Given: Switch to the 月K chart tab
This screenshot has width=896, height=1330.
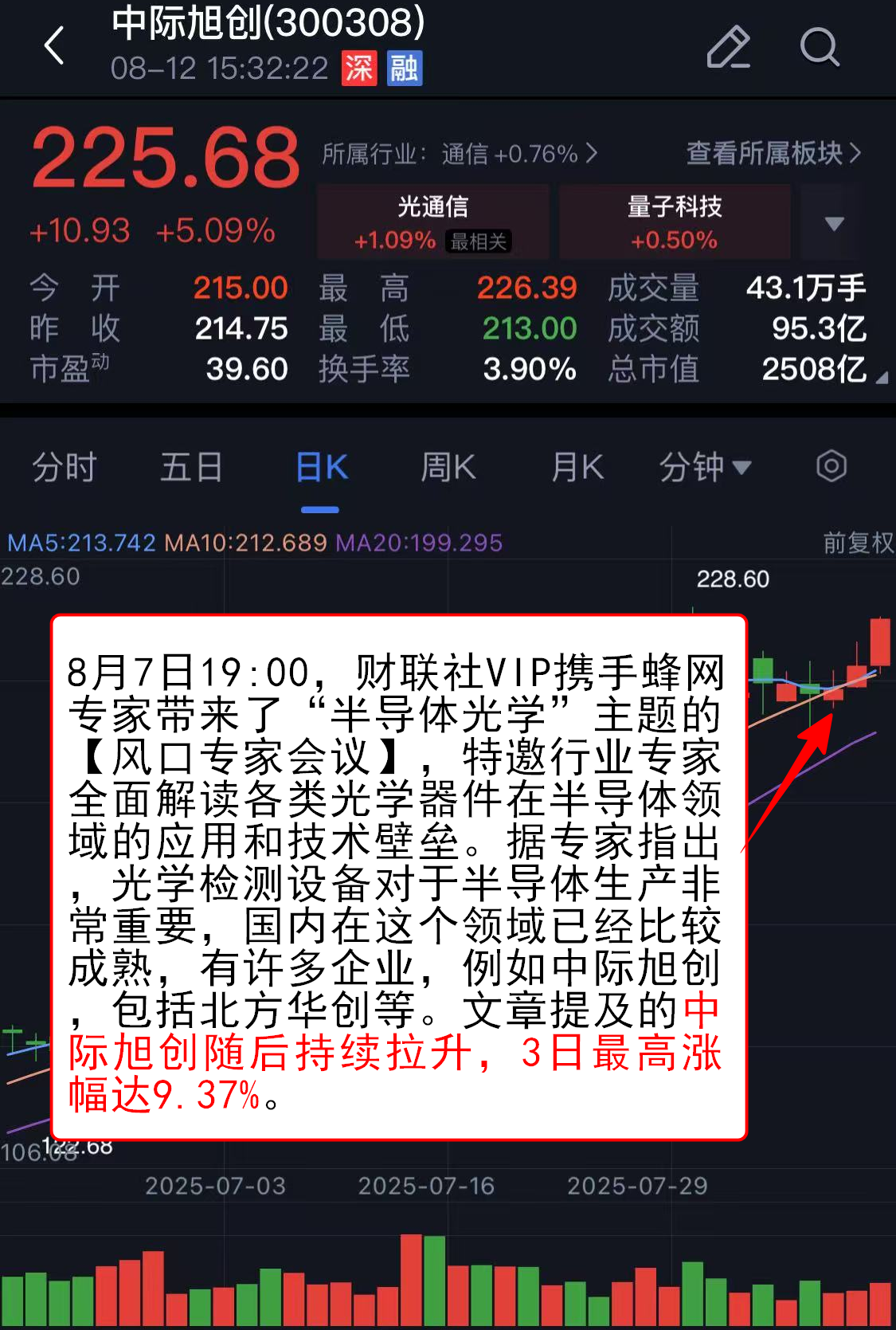Looking at the screenshot, I should tap(577, 467).
